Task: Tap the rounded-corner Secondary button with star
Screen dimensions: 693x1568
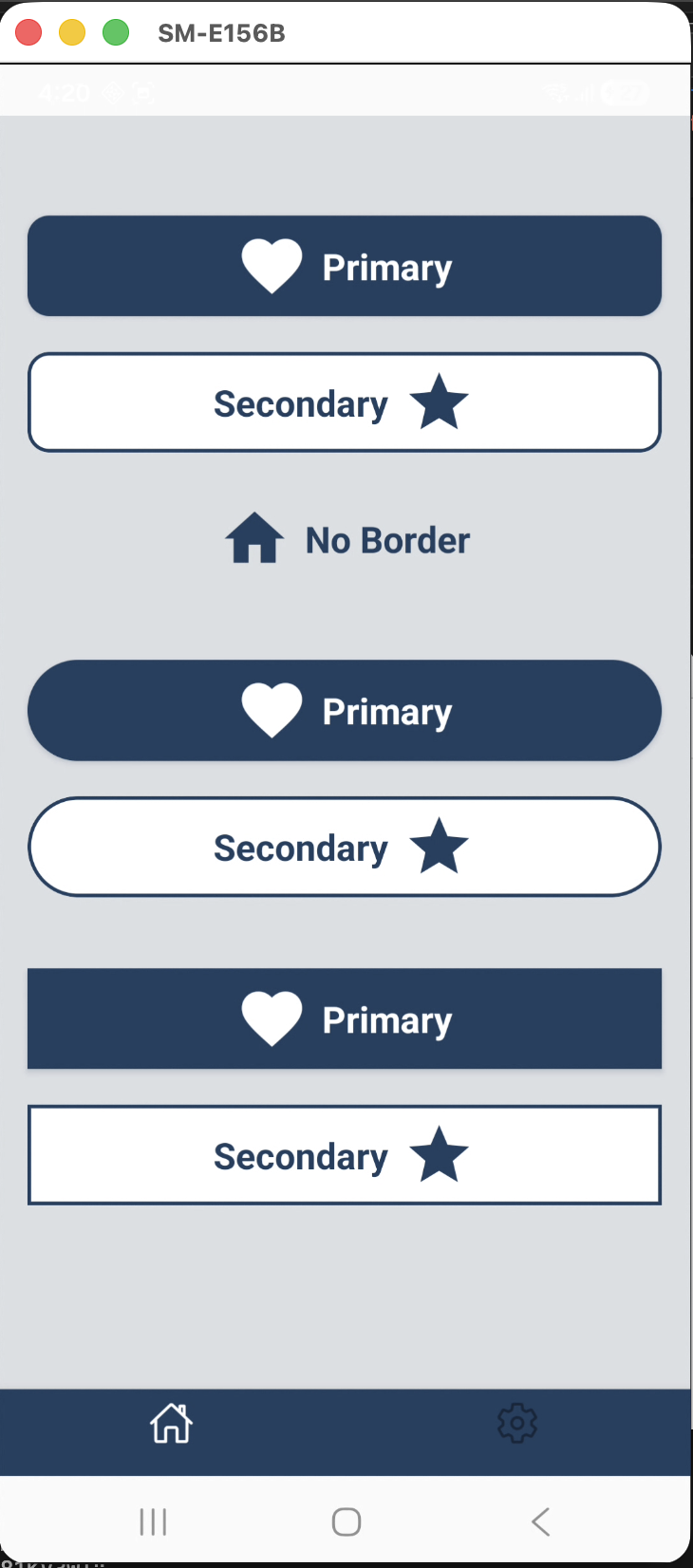Action: point(345,402)
